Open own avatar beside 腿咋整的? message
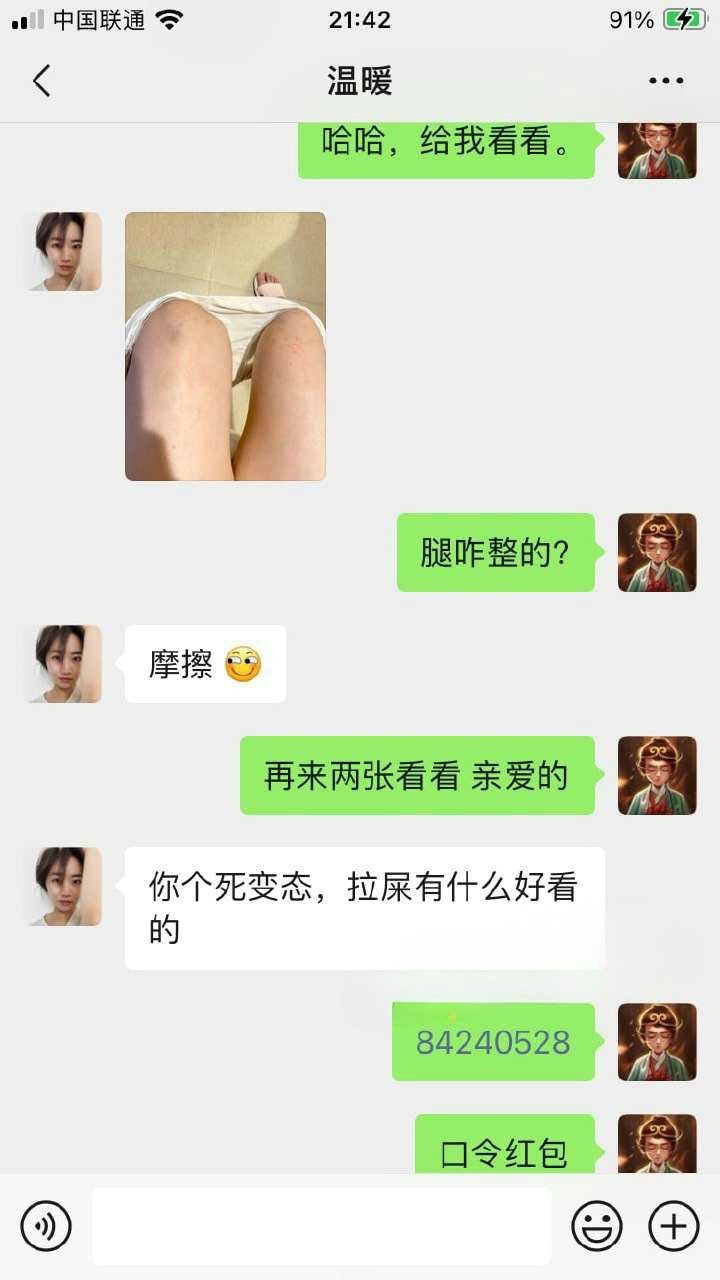This screenshot has height=1280, width=720. click(x=657, y=552)
